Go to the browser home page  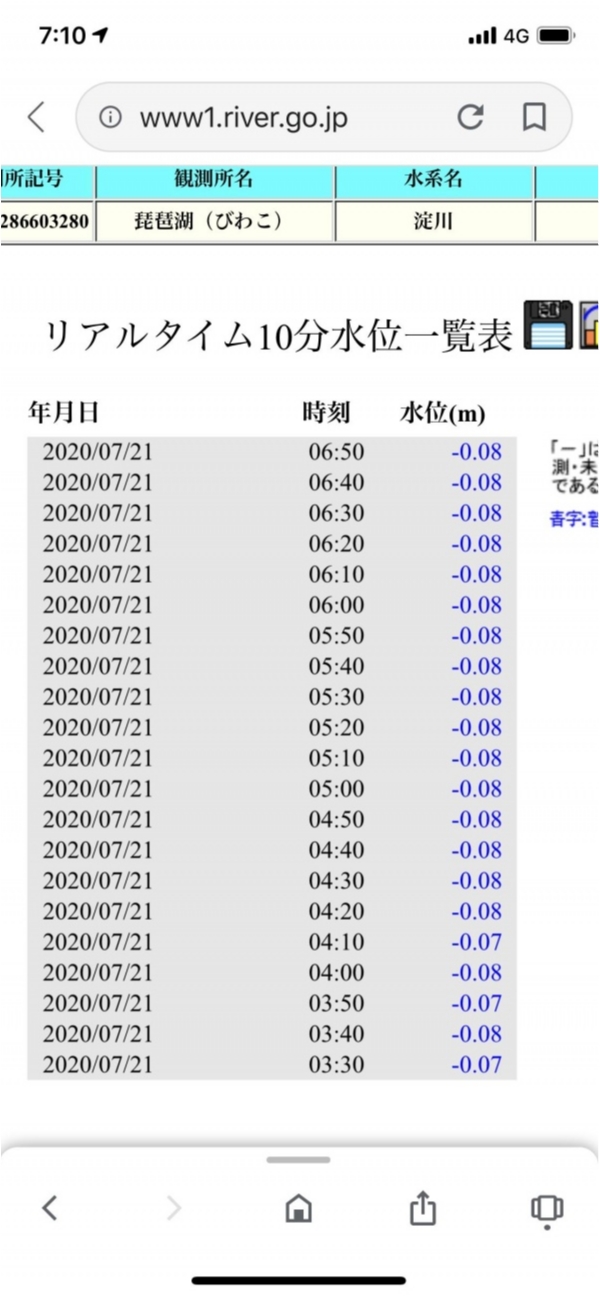pyautogui.click(x=298, y=1209)
